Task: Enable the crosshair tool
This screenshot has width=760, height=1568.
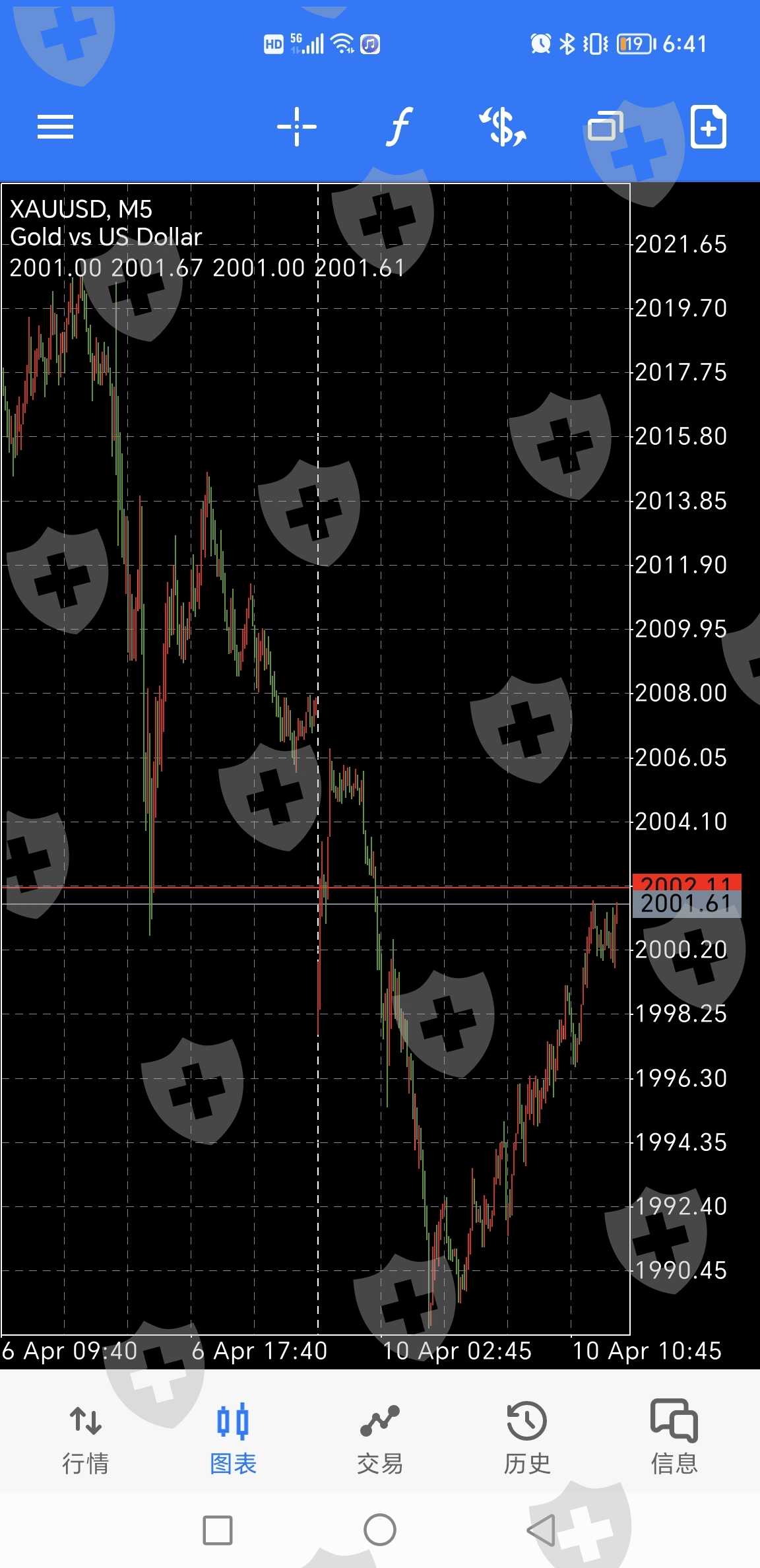Action: pyautogui.click(x=297, y=126)
